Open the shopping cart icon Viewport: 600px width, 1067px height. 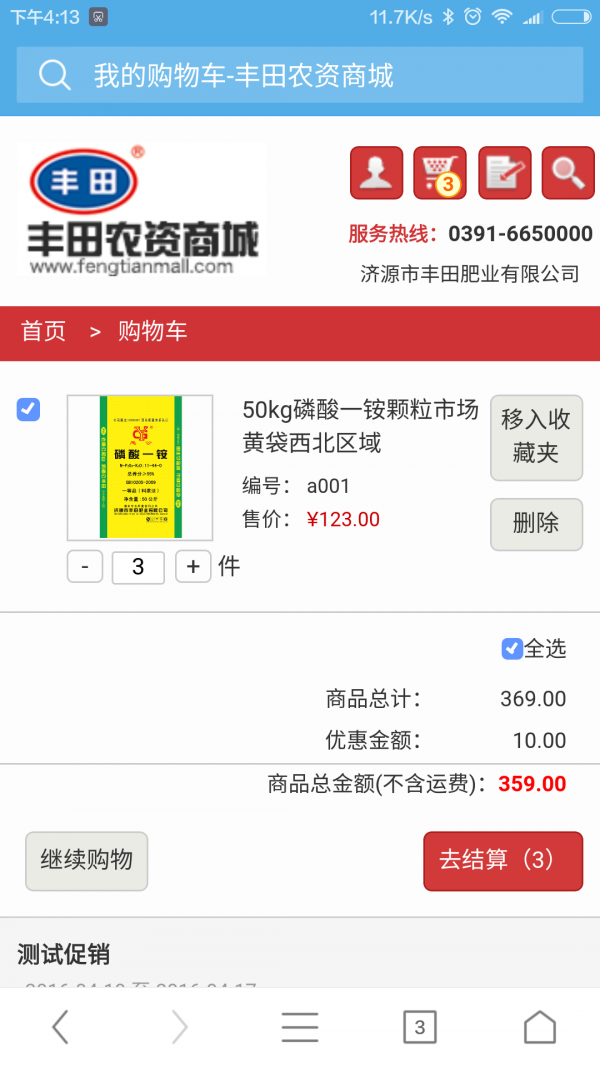440,173
